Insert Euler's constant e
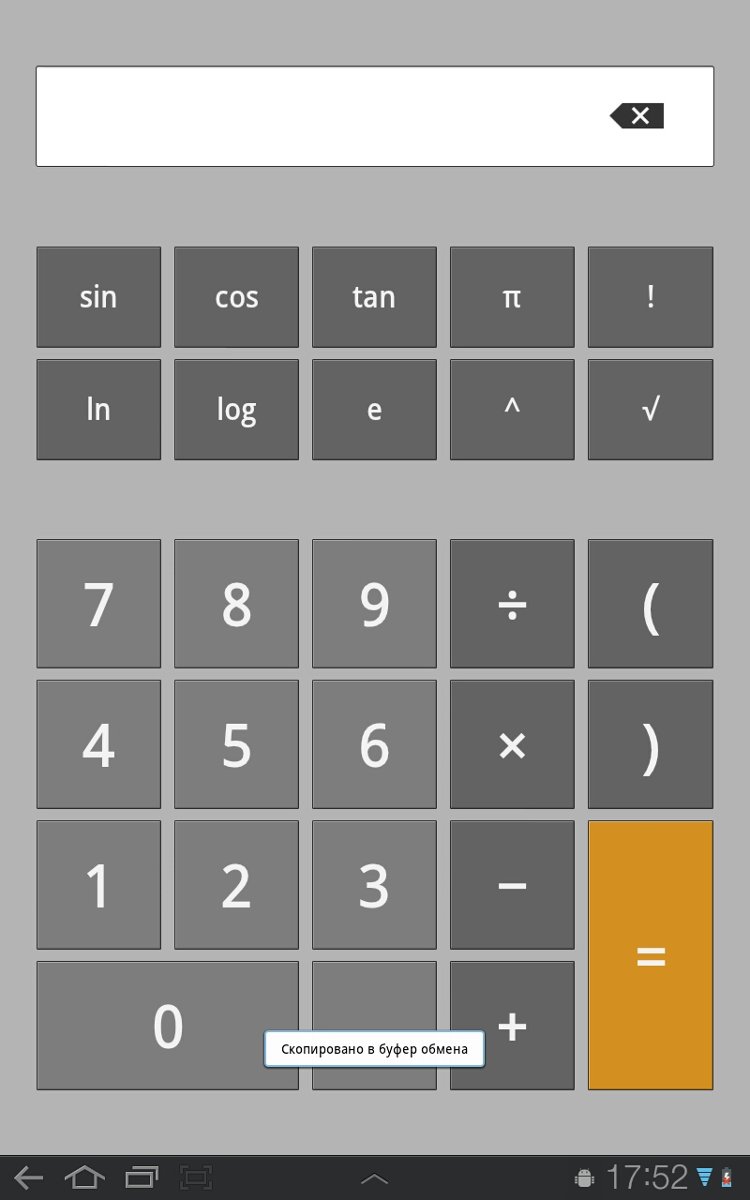Screen dimensions: 750x1200 (x=374, y=410)
